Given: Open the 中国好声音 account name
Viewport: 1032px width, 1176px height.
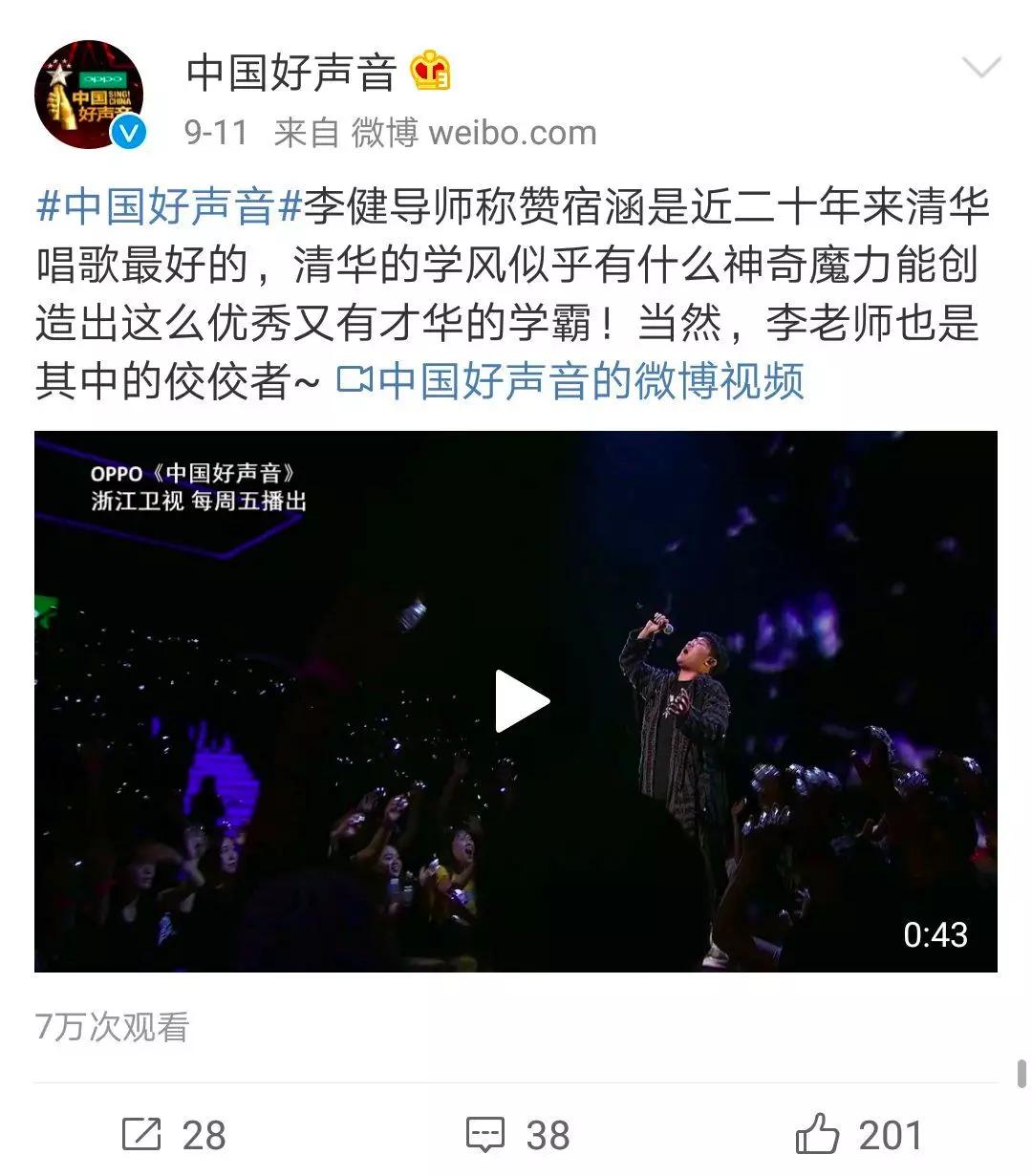Looking at the screenshot, I should point(290,72).
